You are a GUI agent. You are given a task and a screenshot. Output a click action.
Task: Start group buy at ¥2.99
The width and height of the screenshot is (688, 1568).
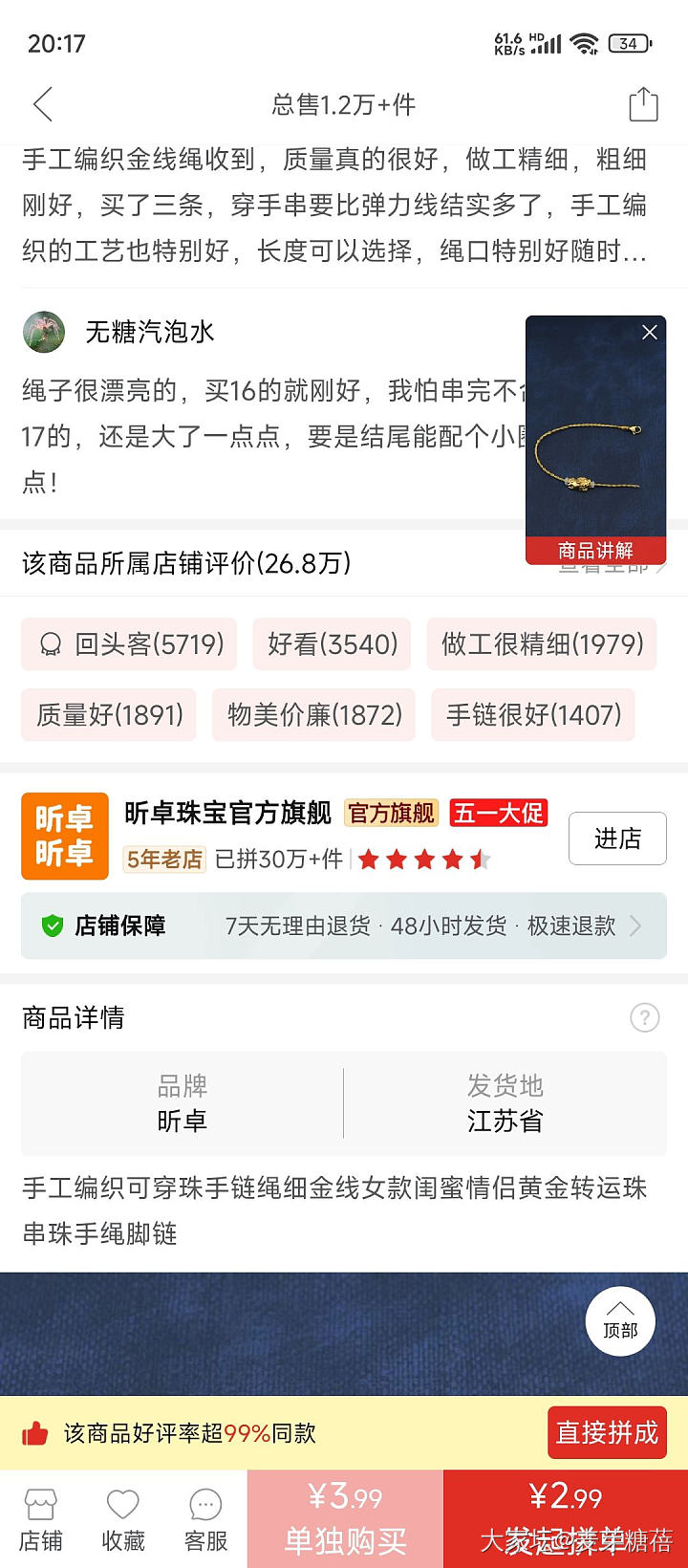pos(566,1518)
